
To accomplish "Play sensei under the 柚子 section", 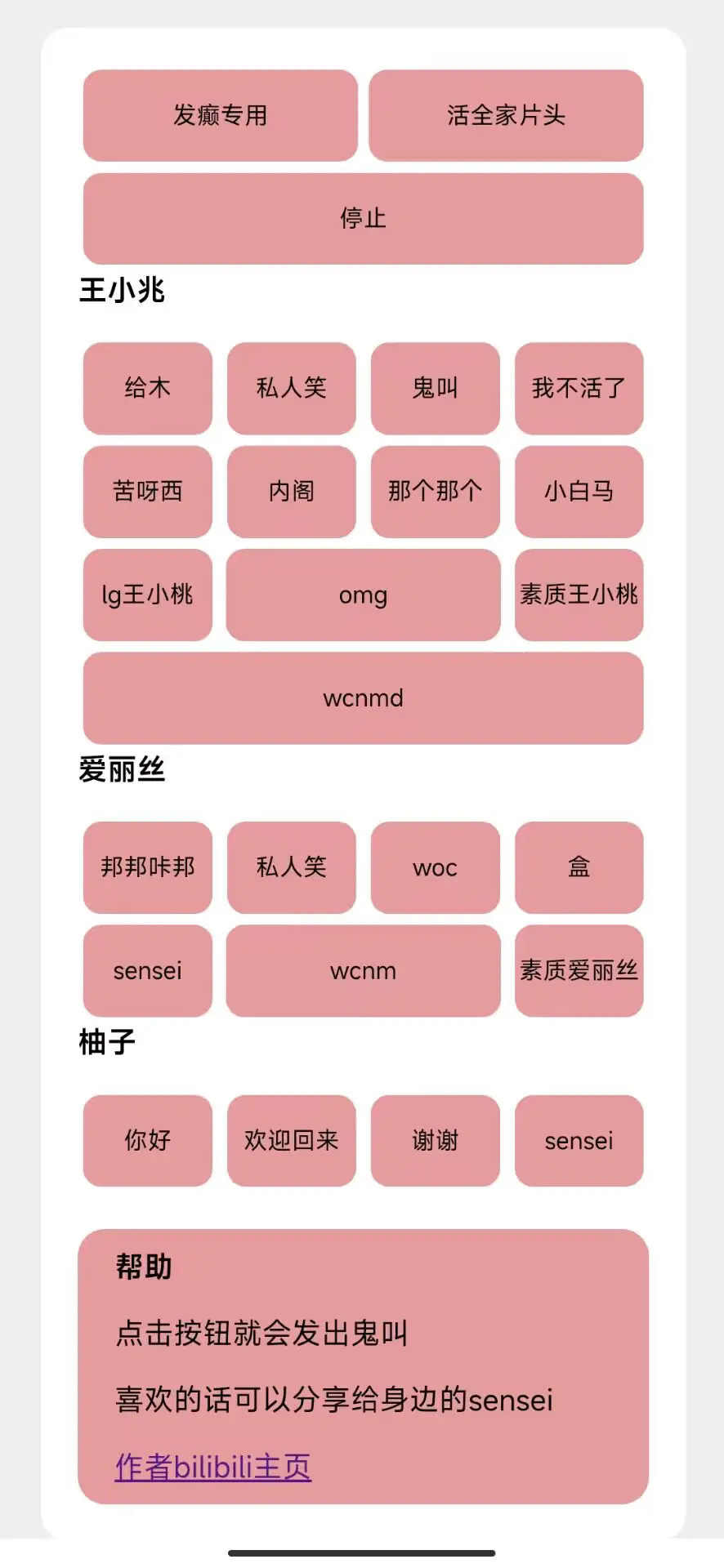I will click(x=579, y=1141).
